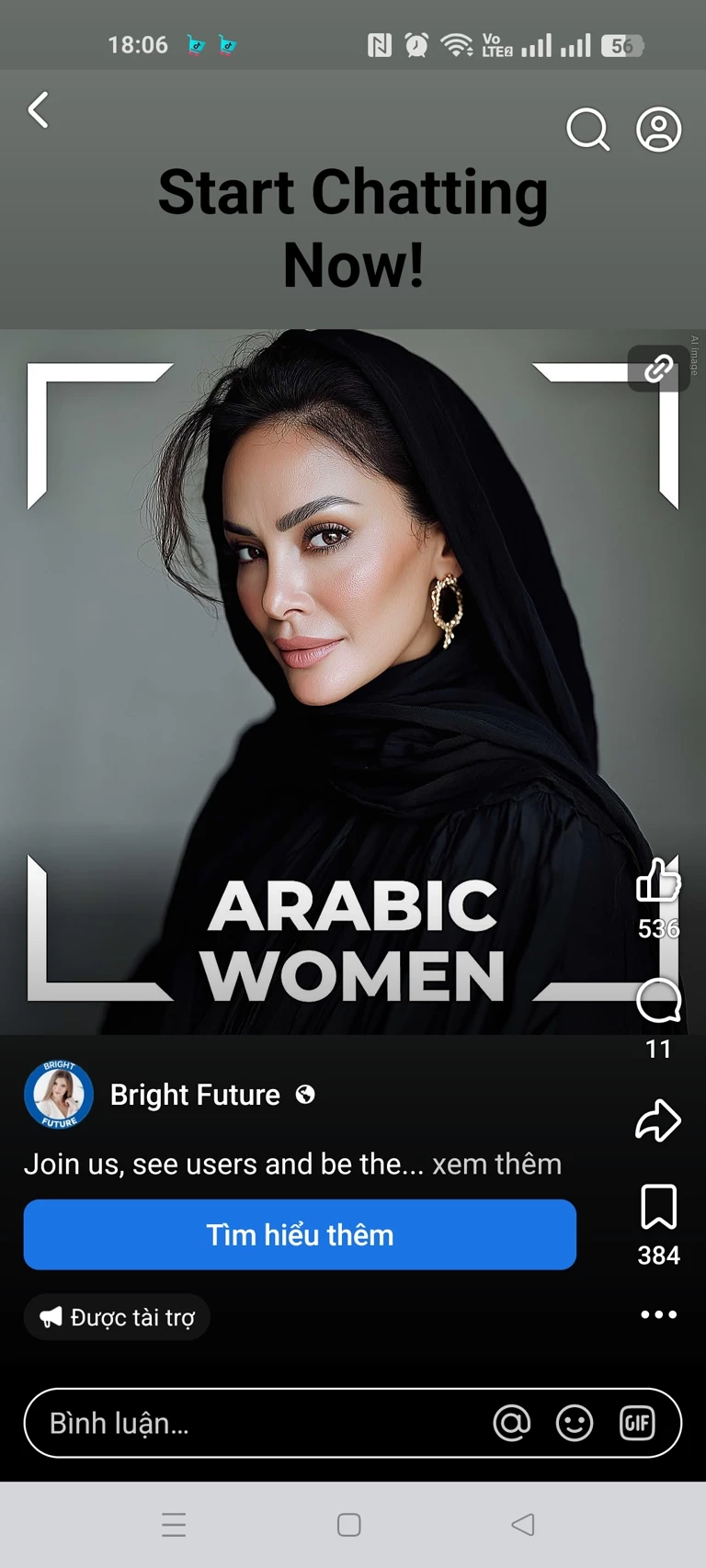Open the comments bubble icon

(x=658, y=1001)
